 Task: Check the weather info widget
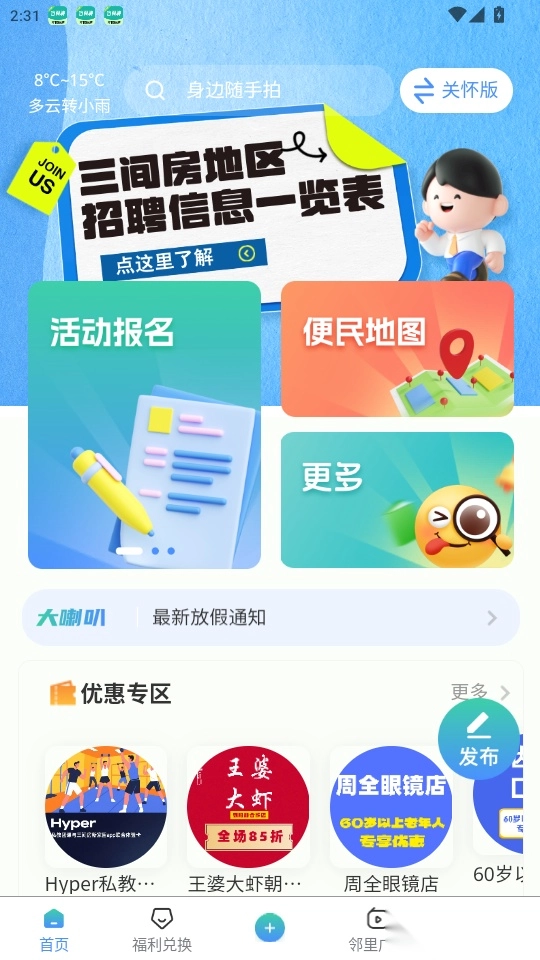click(69, 92)
